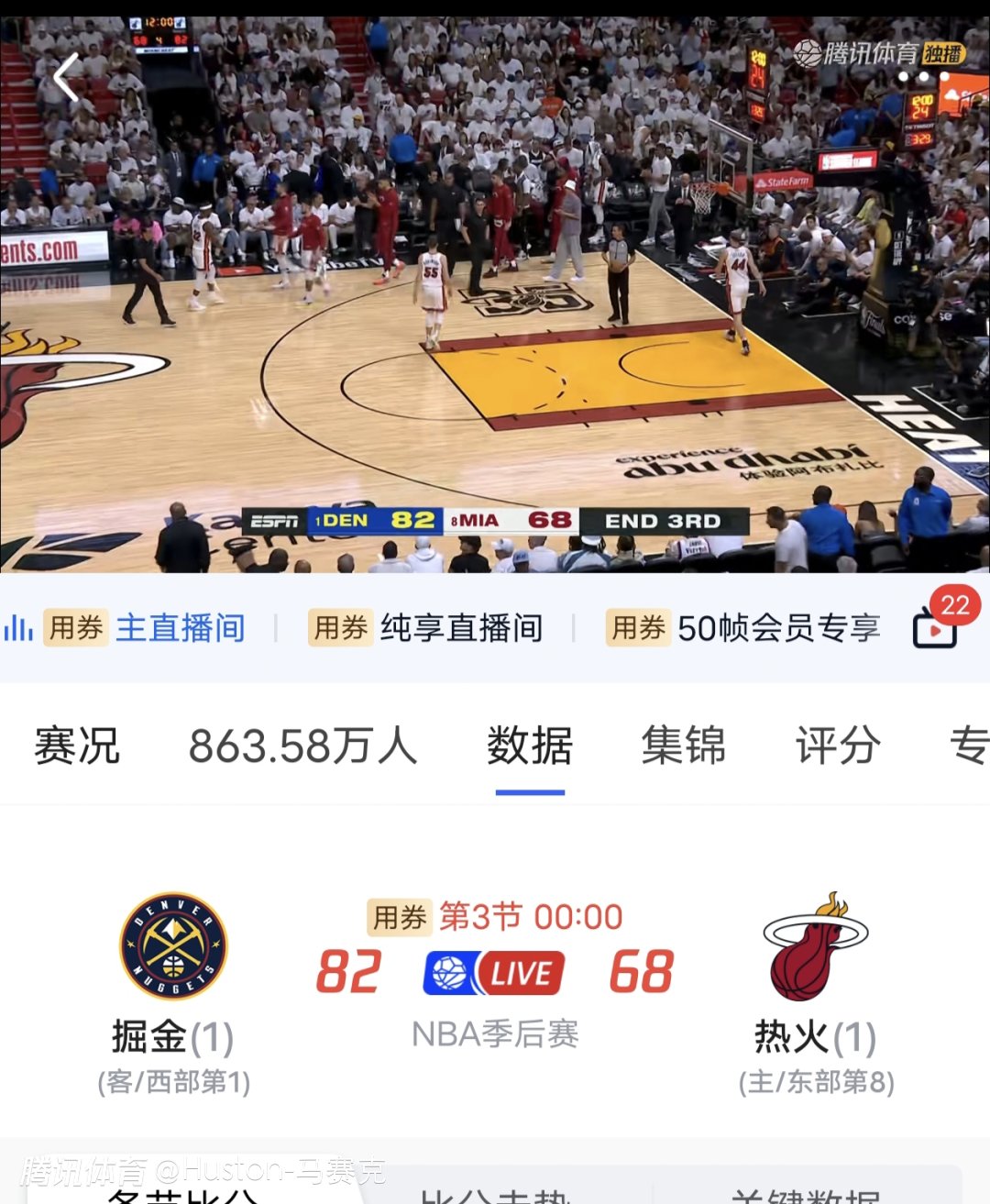Go back using the top-left arrow

click(x=66, y=78)
